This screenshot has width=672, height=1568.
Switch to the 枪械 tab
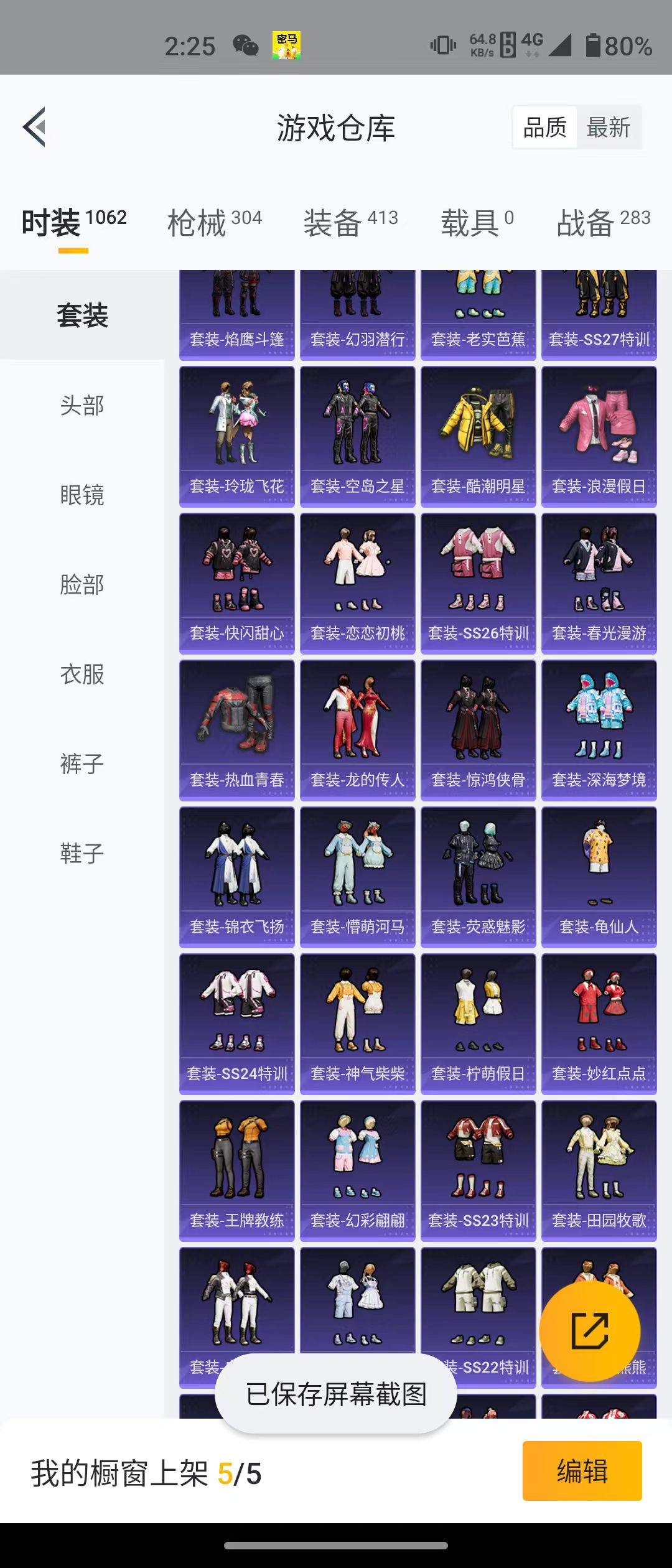[214, 223]
